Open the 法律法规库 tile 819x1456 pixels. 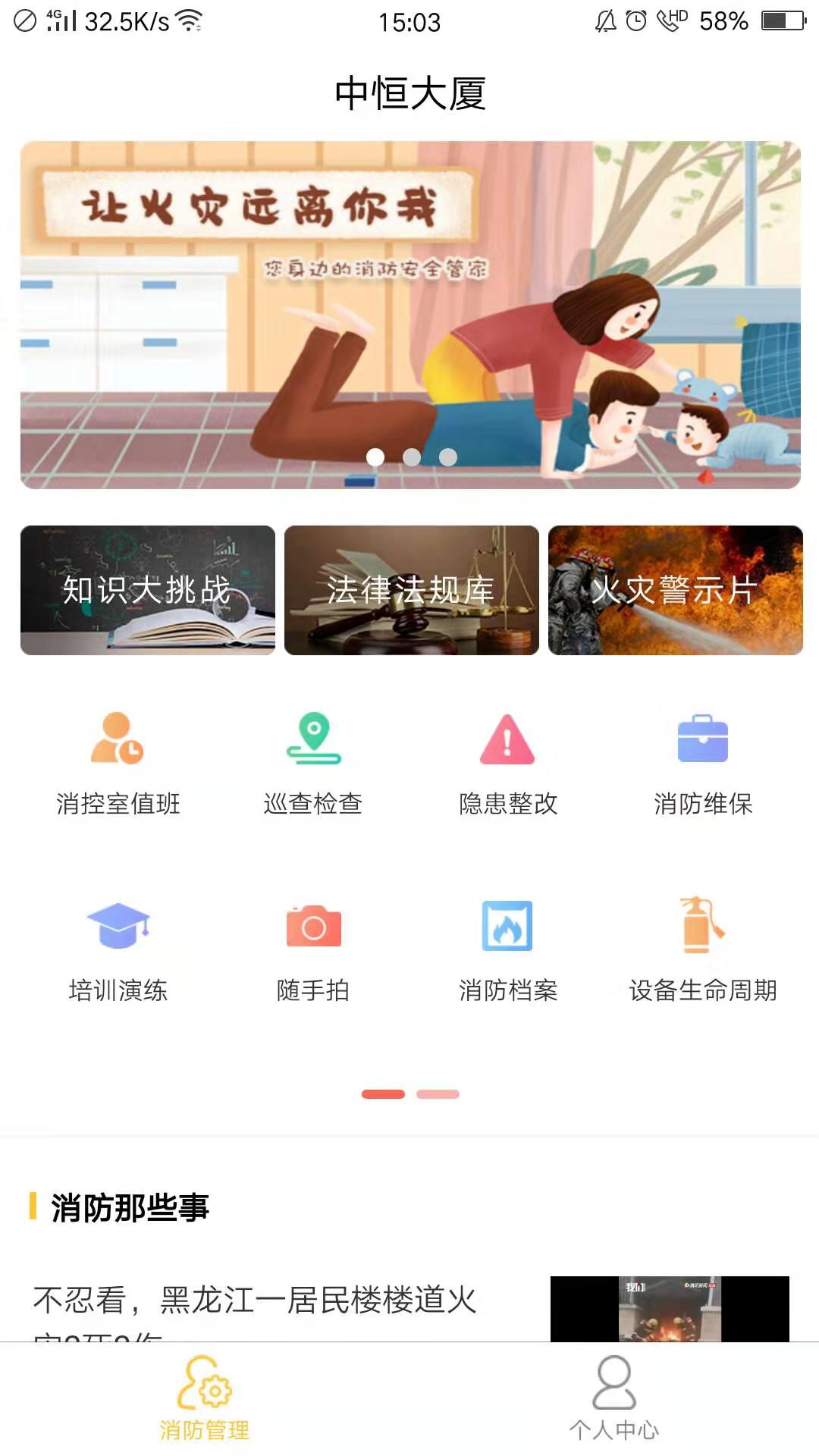[x=411, y=590]
